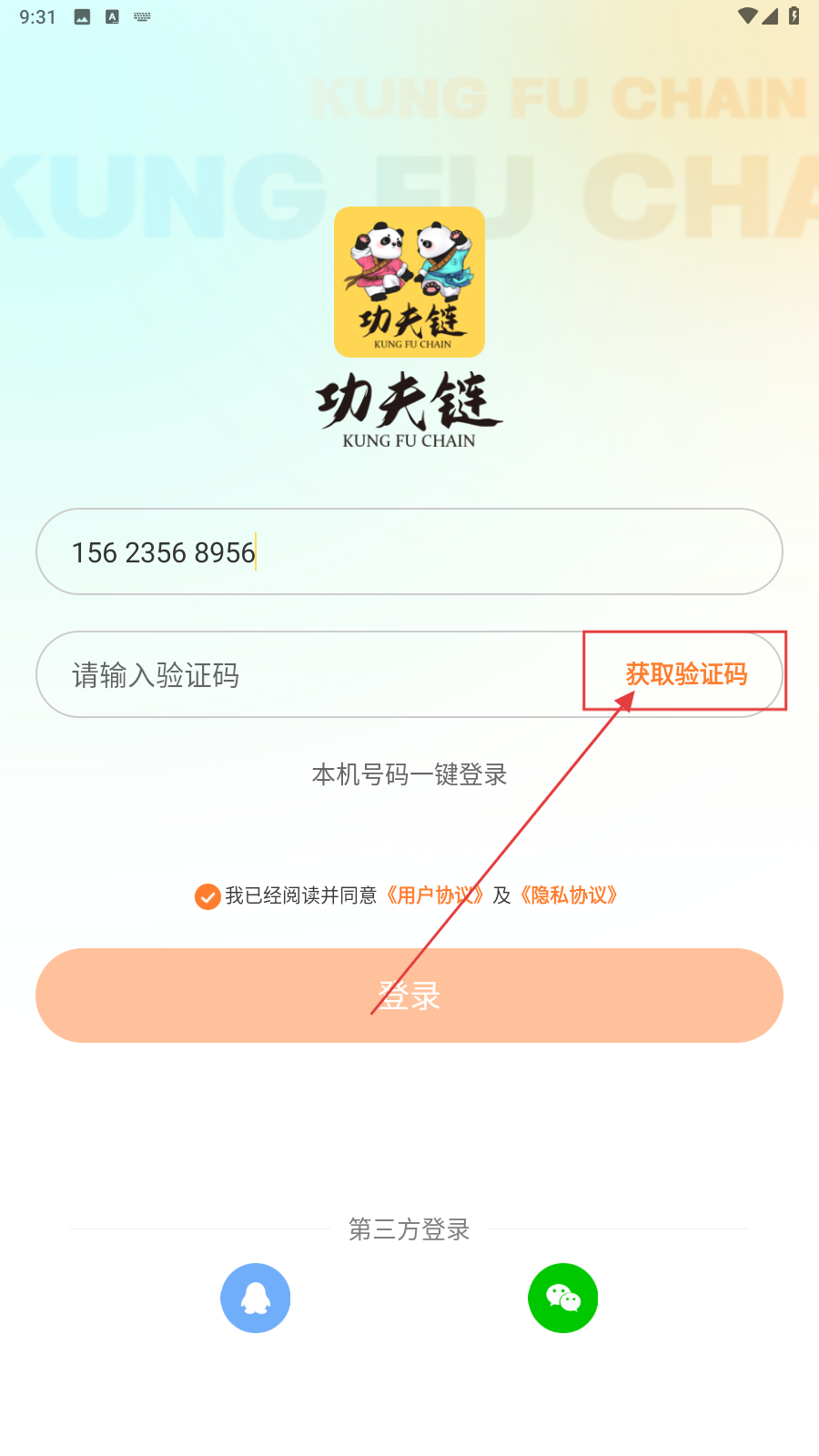Tap the phone number input field

tap(409, 551)
